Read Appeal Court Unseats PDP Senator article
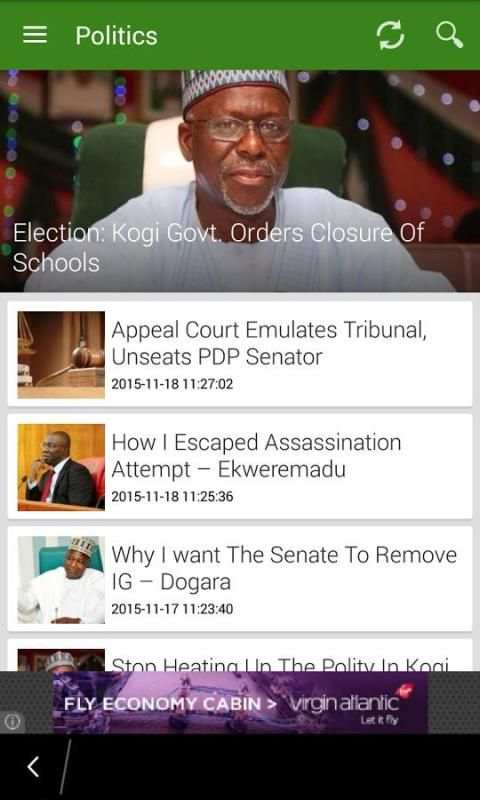 pos(240,354)
